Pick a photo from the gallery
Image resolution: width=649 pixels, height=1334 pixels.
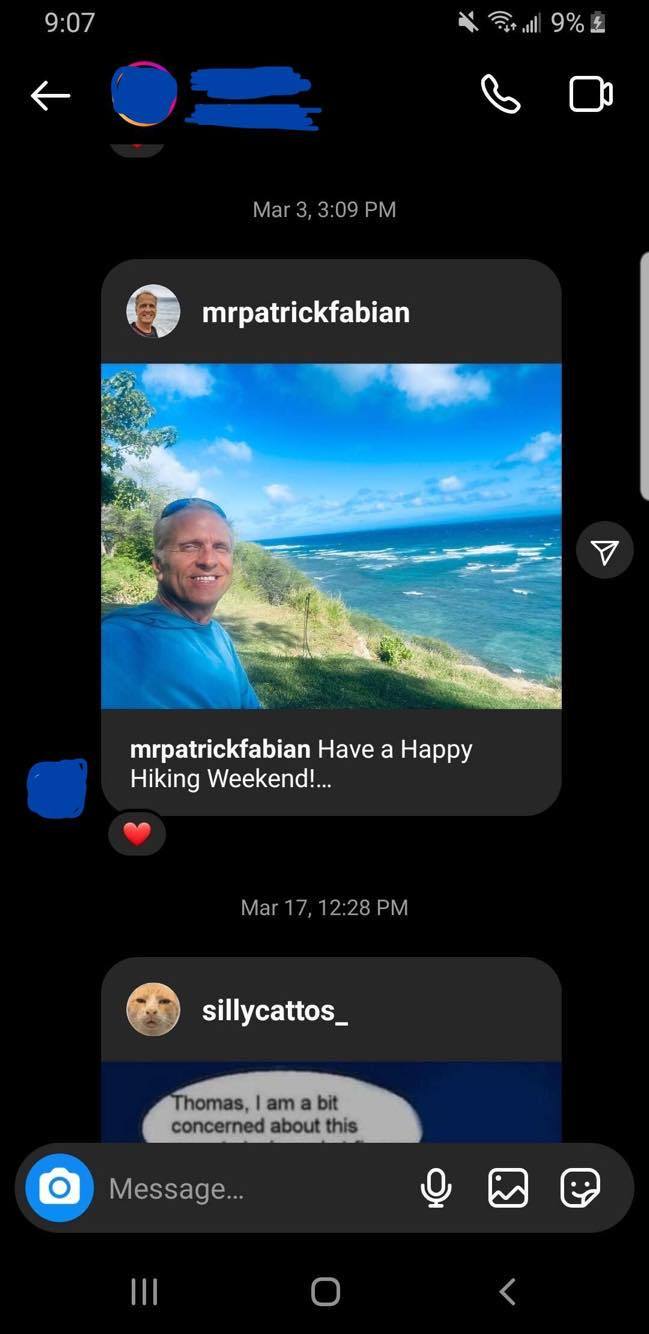[x=507, y=1188]
